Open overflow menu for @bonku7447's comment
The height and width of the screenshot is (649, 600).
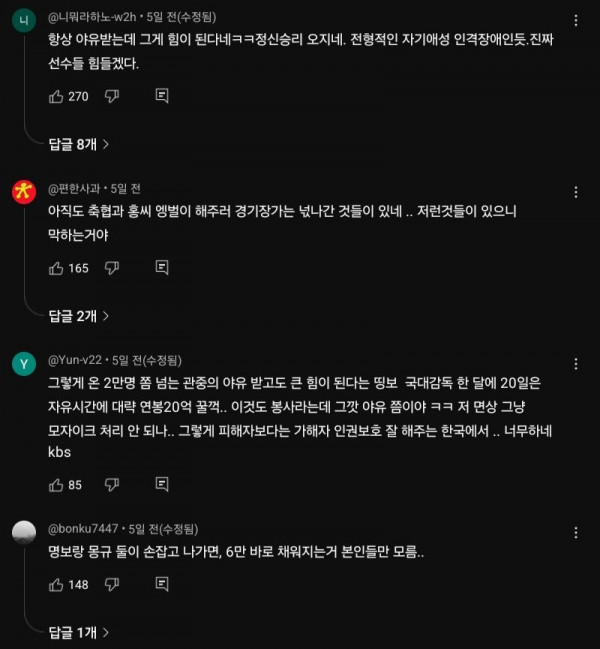575,529
